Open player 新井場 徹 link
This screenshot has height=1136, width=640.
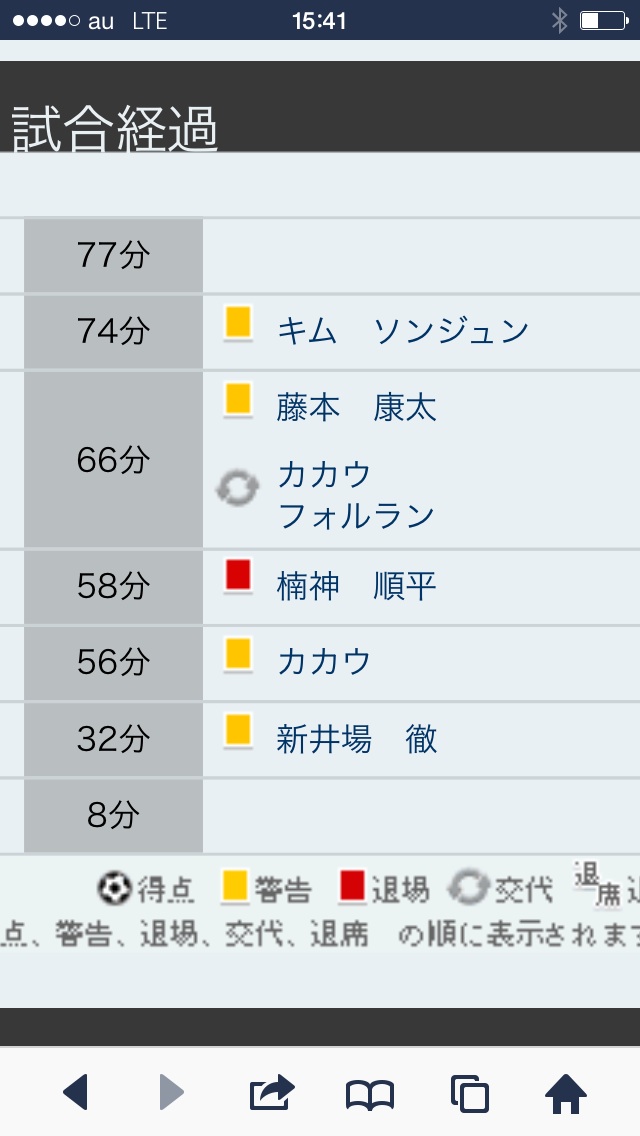356,740
